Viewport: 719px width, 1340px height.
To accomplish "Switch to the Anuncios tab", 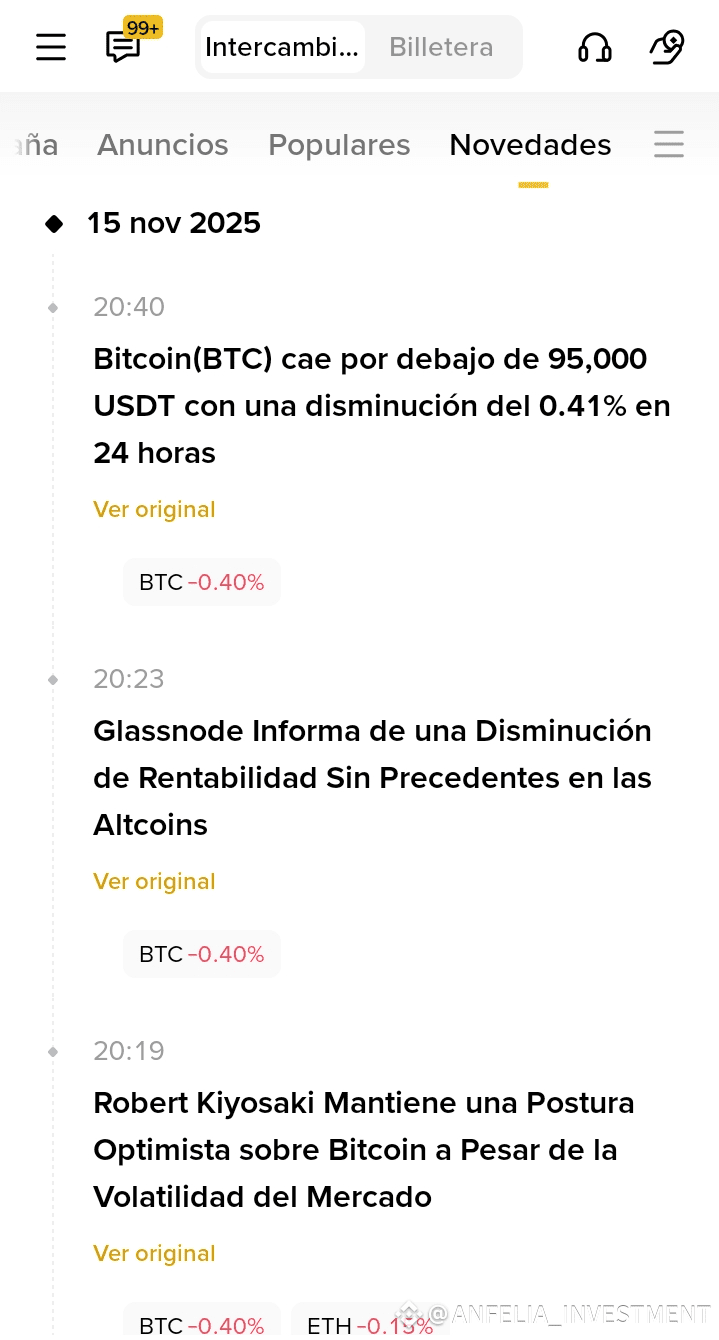I will (x=163, y=145).
